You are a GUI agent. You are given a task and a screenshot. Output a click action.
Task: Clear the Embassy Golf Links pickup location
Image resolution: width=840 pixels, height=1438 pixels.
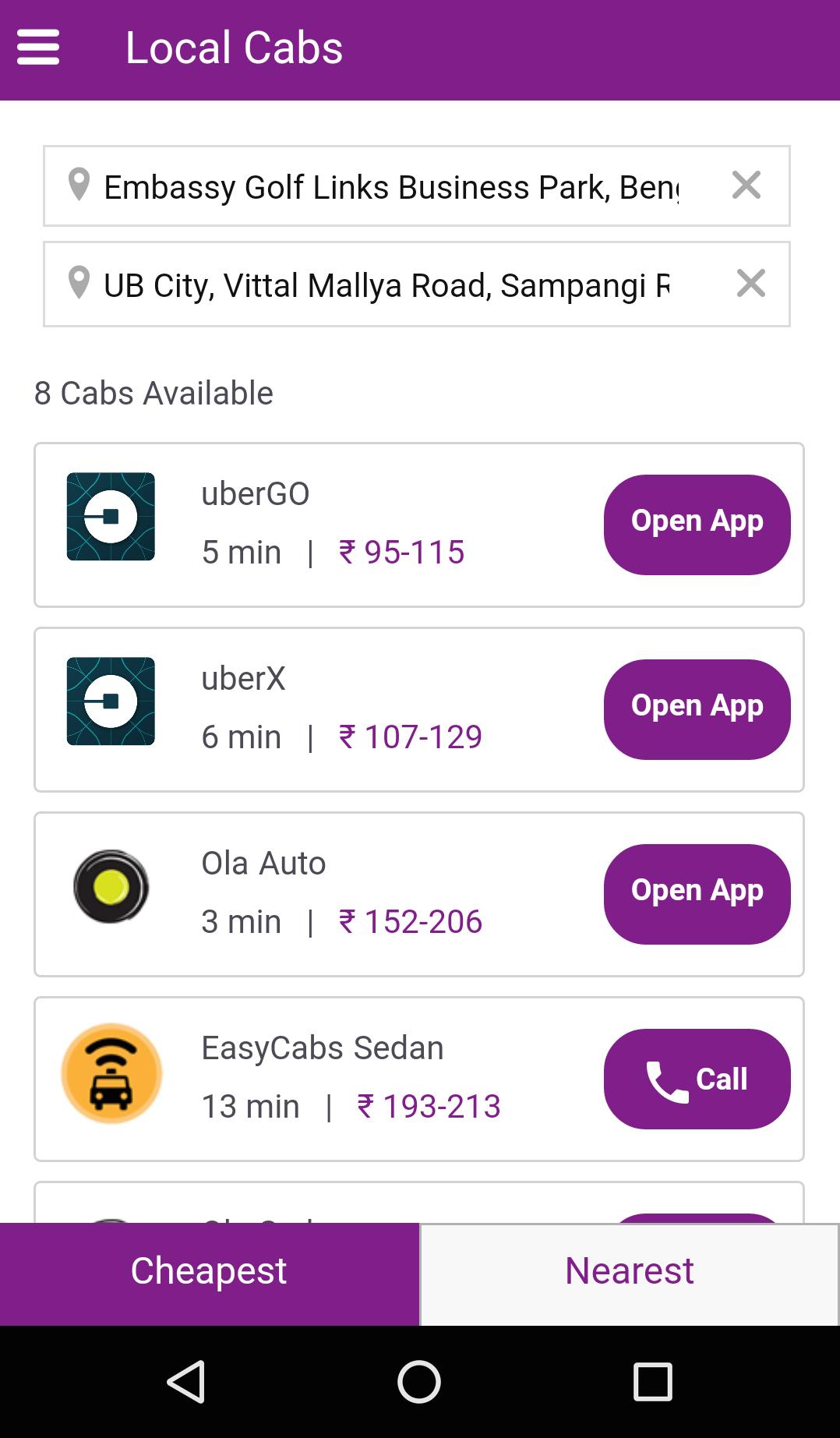[746, 185]
